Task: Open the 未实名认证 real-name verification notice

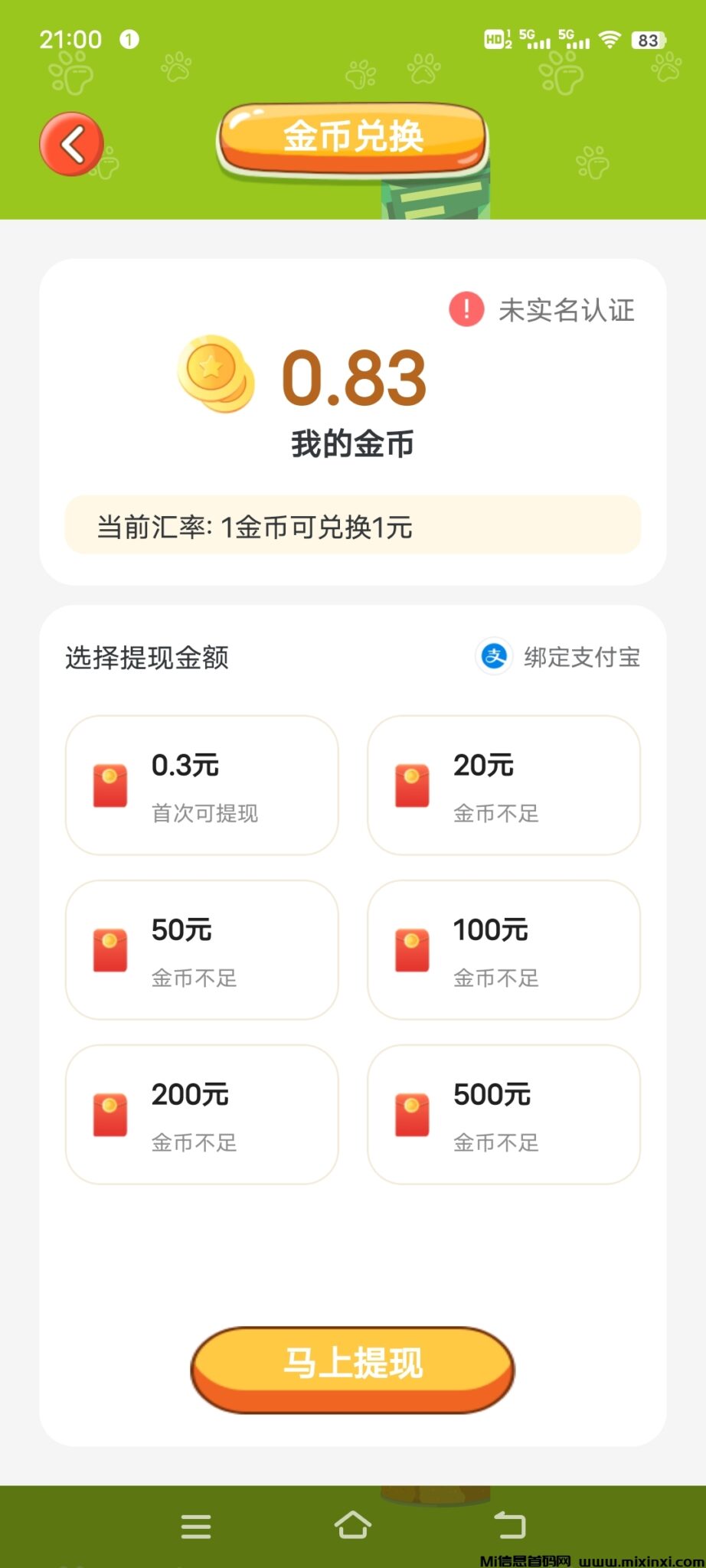Action: (x=542, y=310)
